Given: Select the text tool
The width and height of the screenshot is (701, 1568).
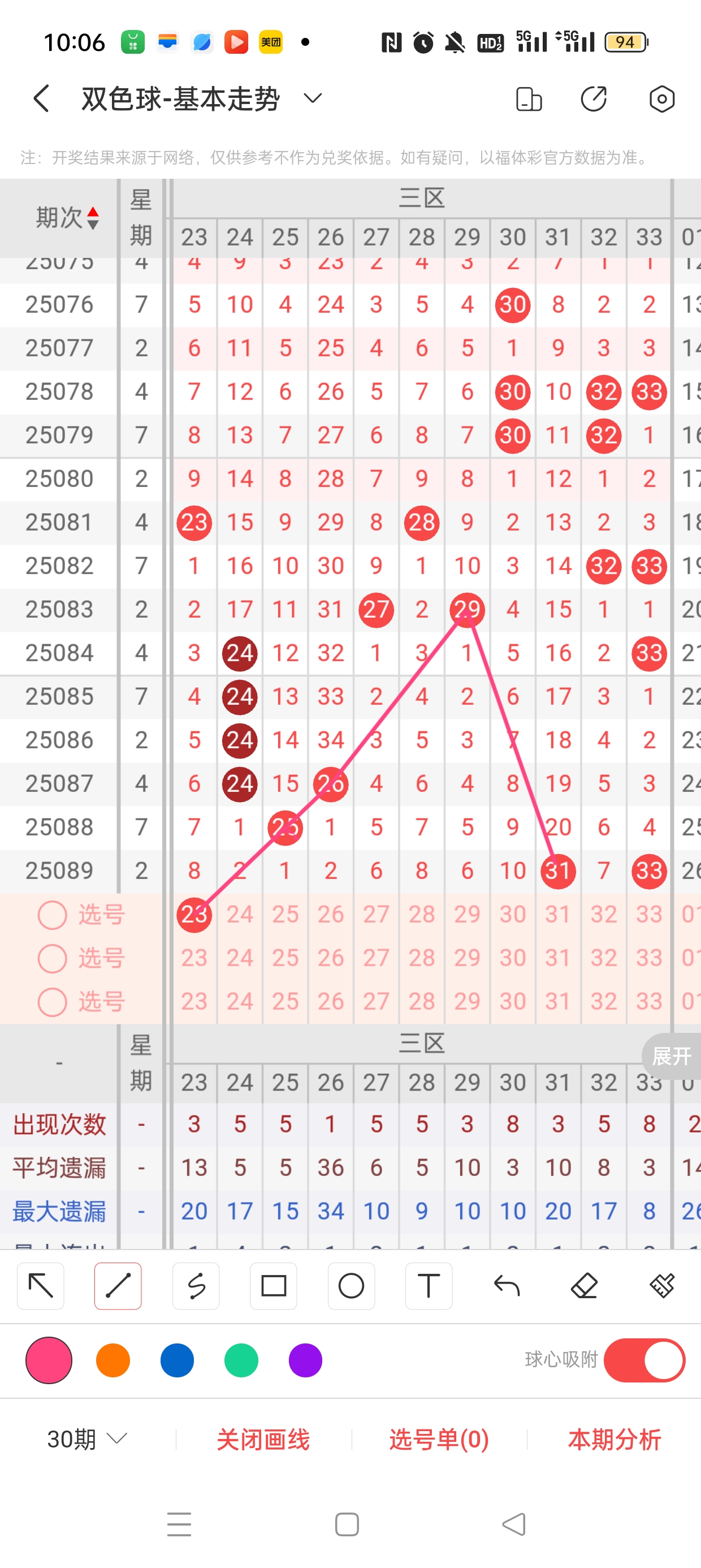Looking at the screenshot, I should (x=429, y=1286).
